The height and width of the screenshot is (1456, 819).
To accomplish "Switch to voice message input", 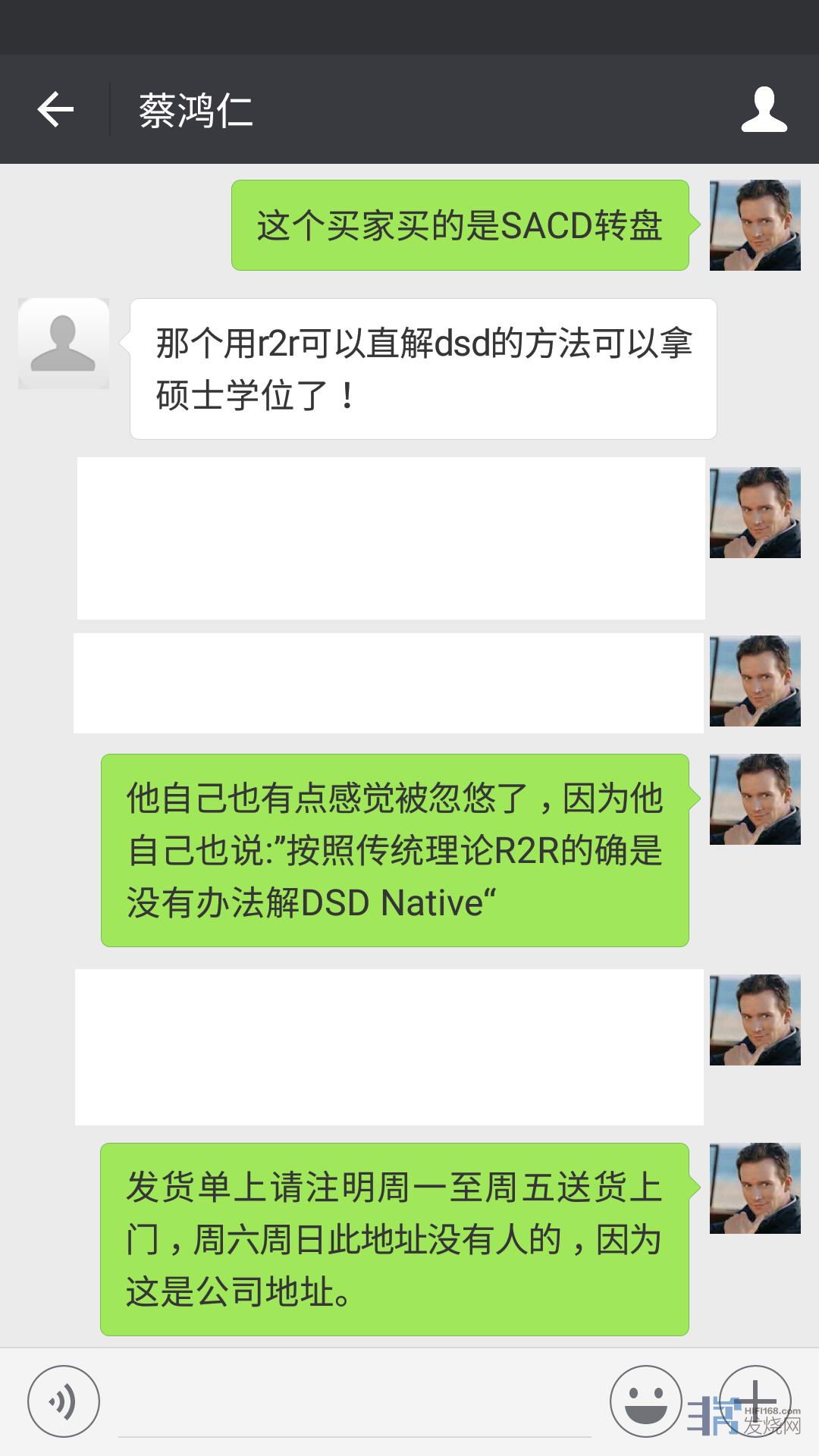I will [x=64, y=1401].
